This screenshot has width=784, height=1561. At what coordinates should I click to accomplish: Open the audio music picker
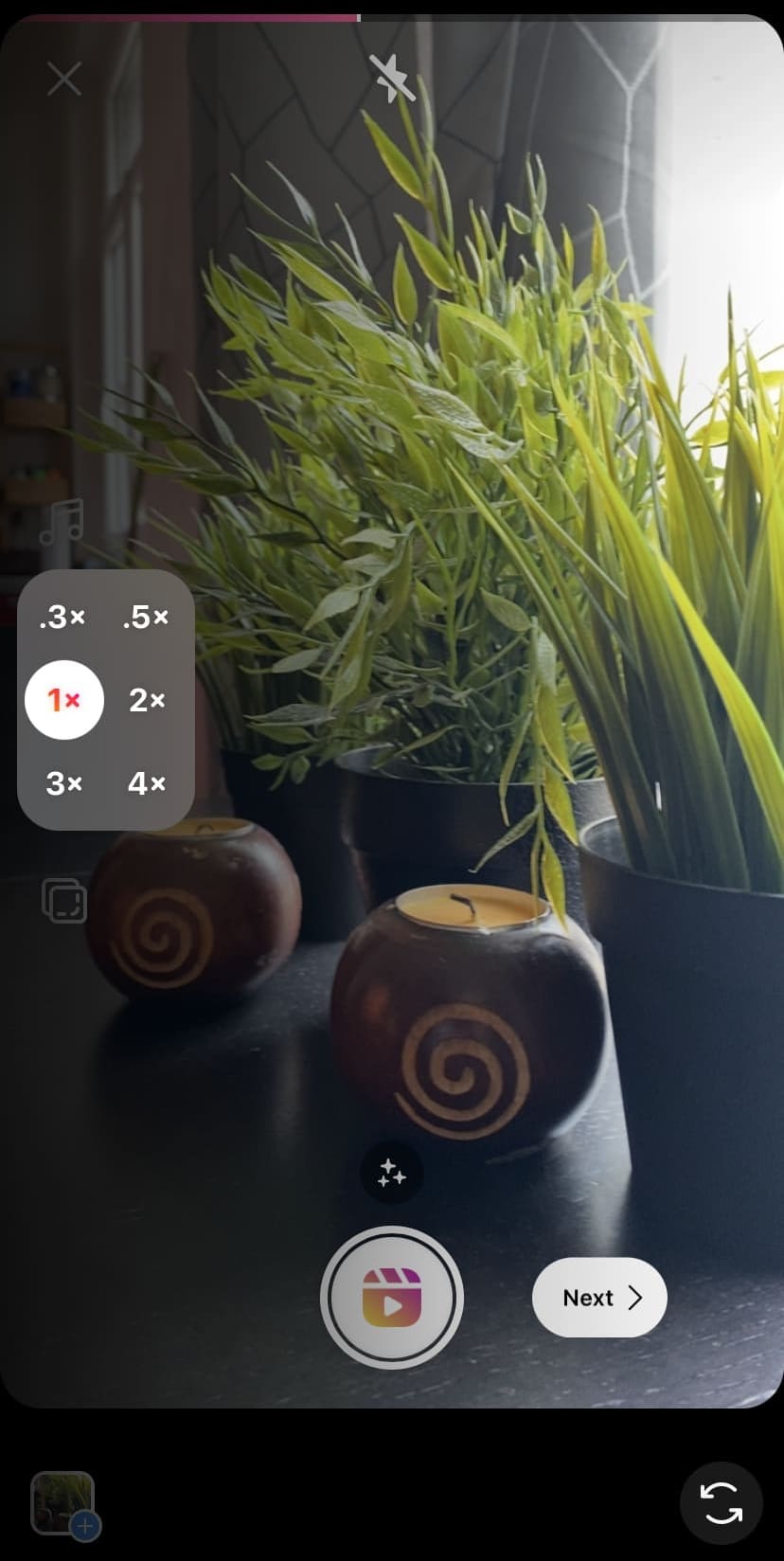[x=62, y=522]
